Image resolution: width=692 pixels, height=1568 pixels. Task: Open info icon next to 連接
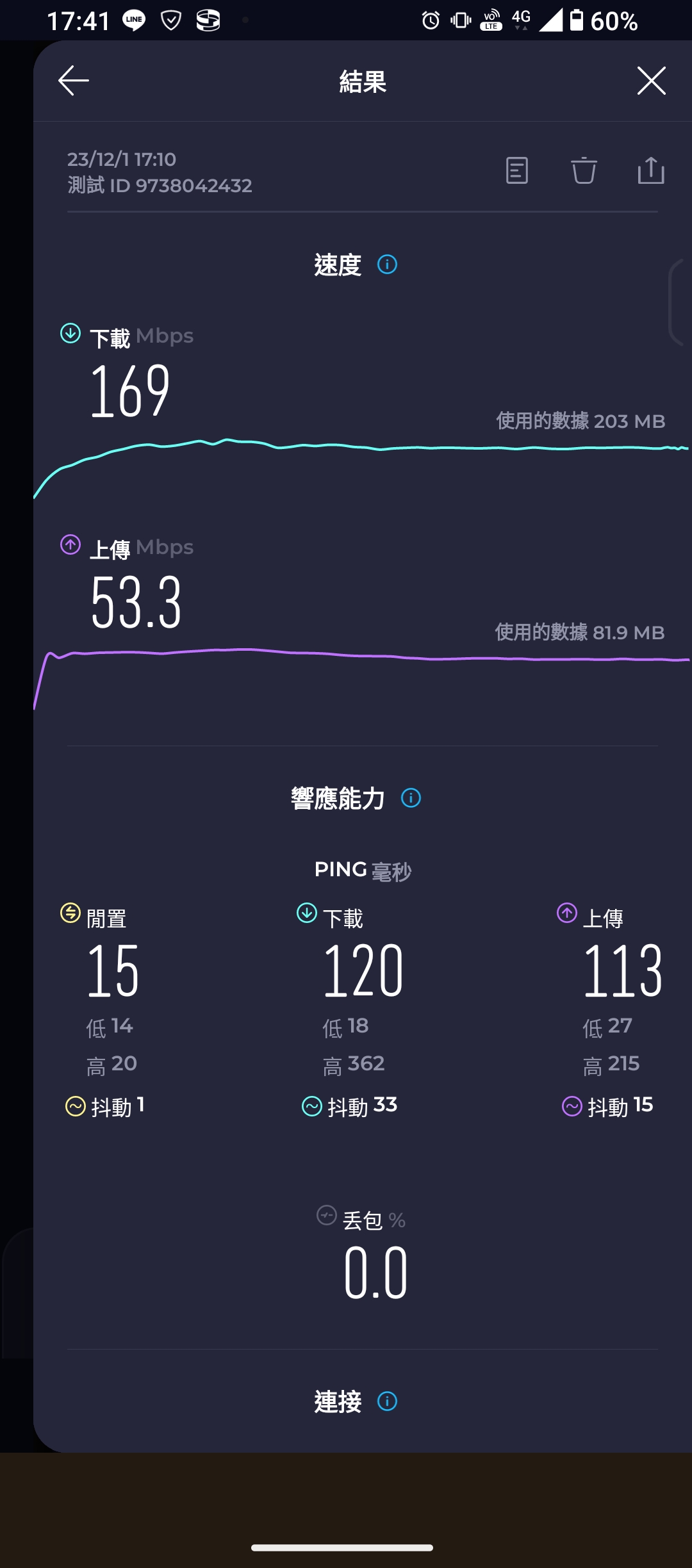coord(387,1401)
